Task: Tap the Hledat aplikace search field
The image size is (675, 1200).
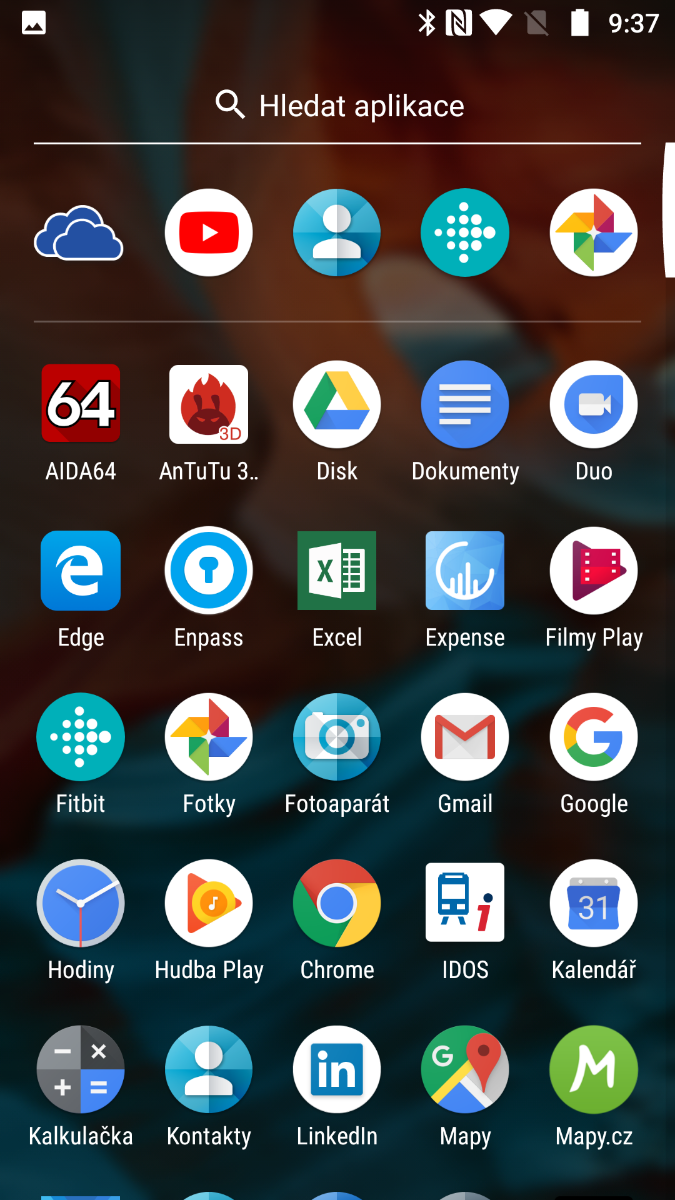Action: (338, 106)
